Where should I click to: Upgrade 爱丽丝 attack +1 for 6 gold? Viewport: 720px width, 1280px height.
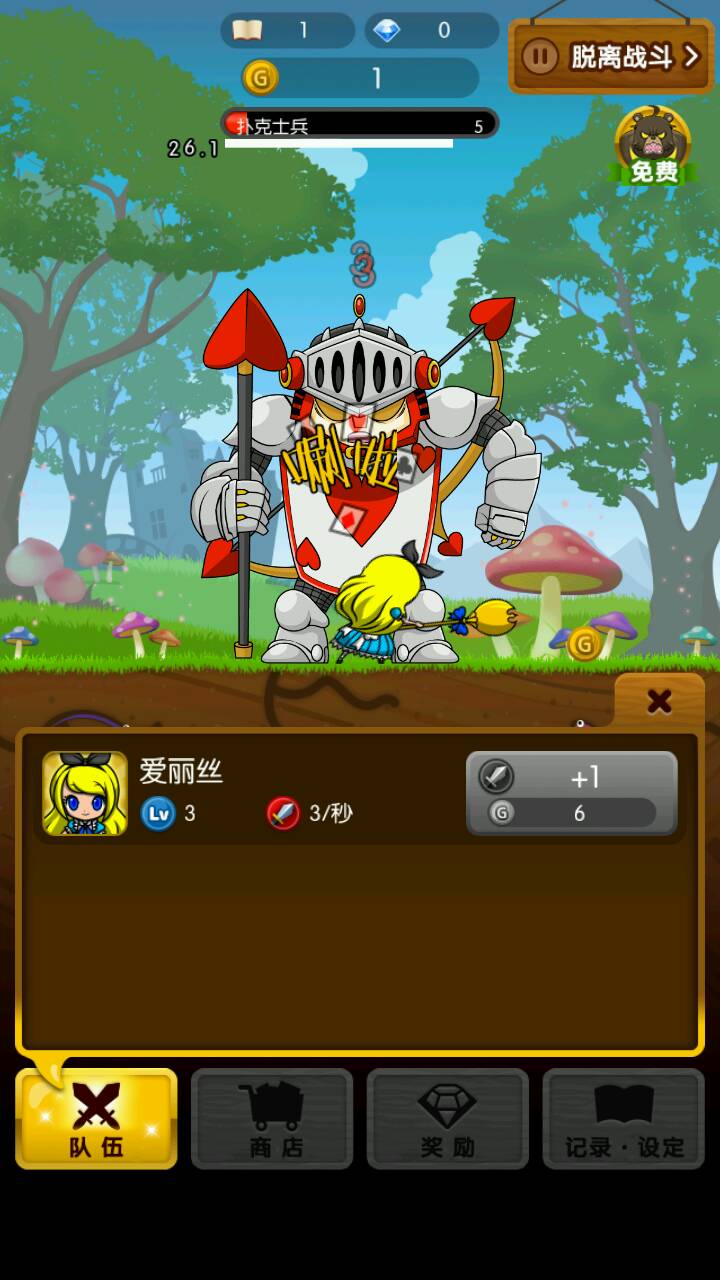point(571,793)
